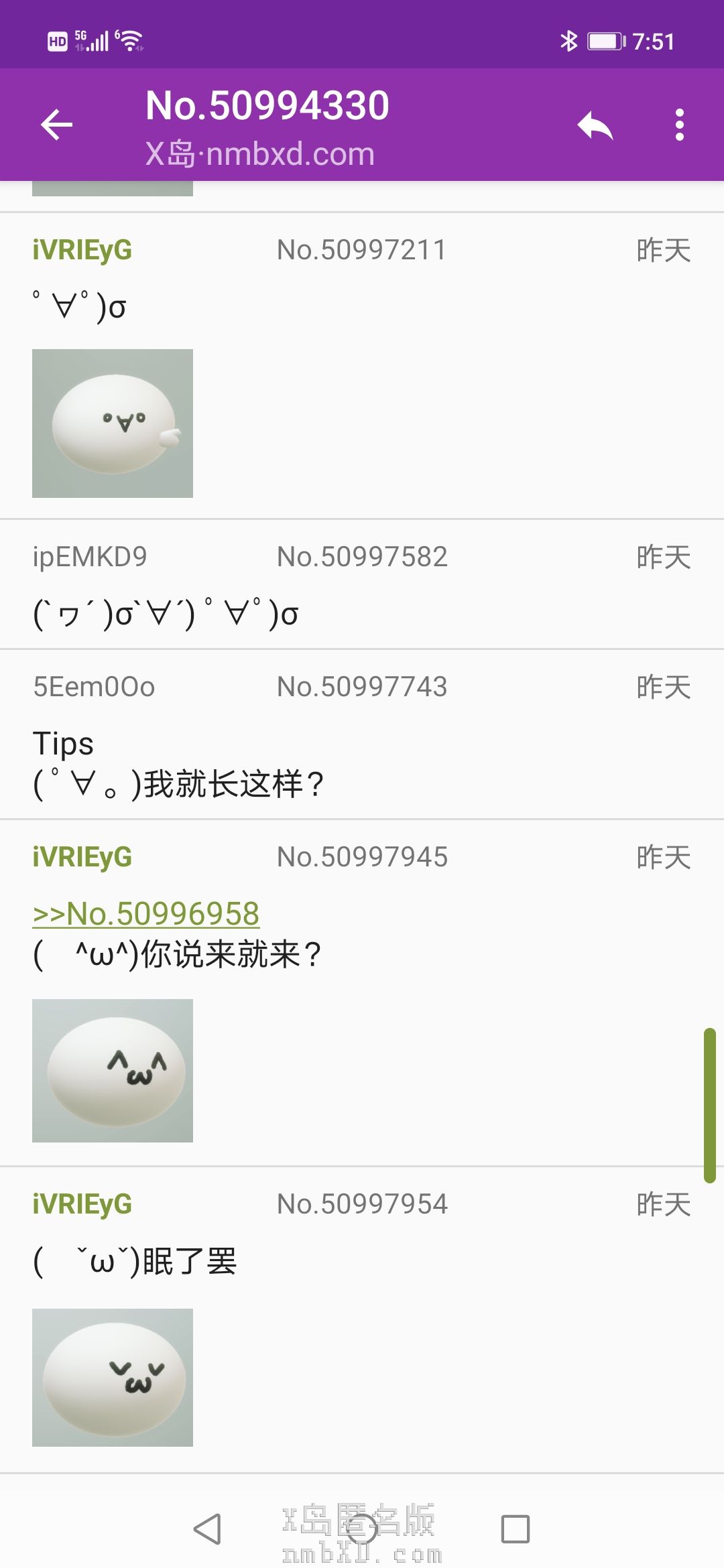Enlarge the image in post No.50997954
724x1568 pixels.
pos(113,1377)
